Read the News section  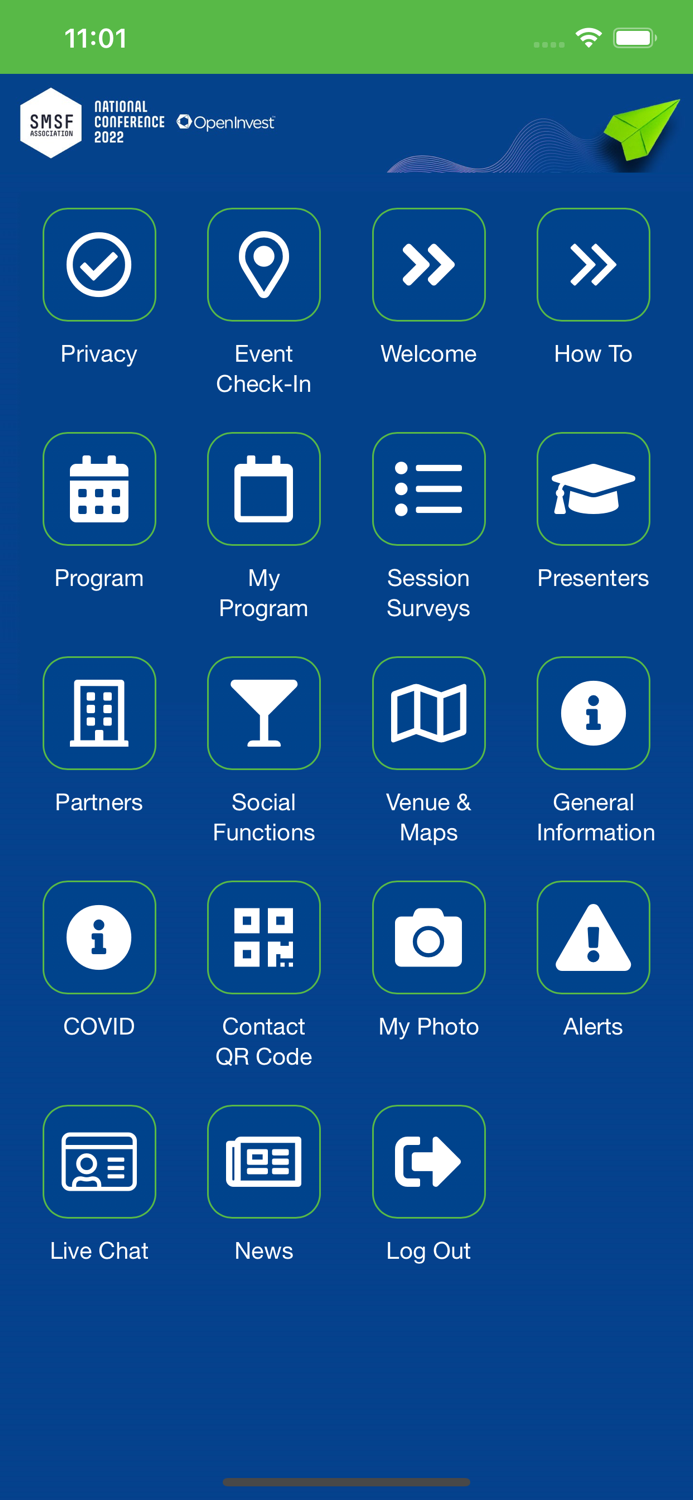coord(264,1161)
